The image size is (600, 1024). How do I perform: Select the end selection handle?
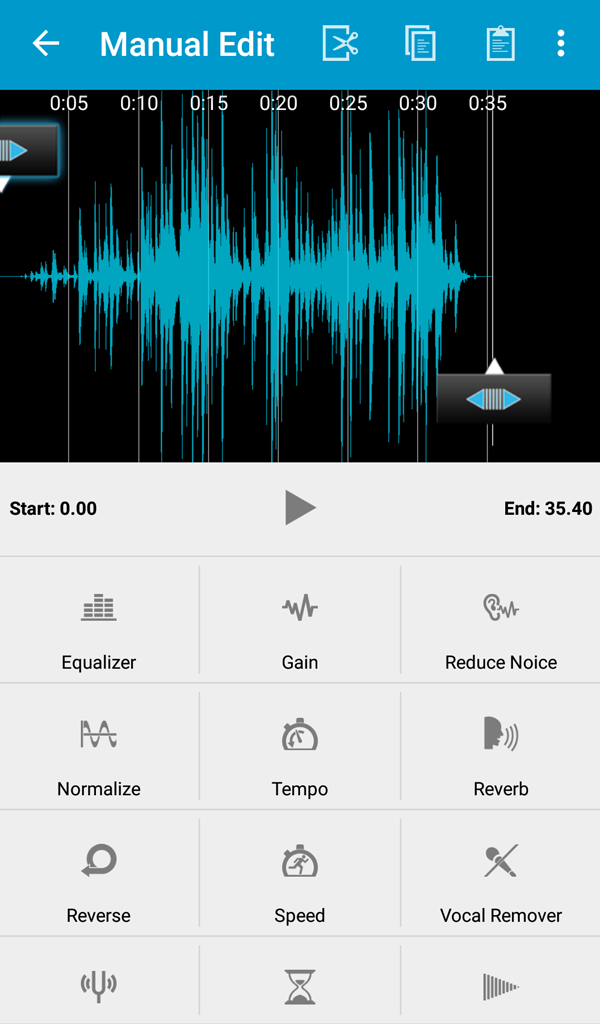(494, 398)
